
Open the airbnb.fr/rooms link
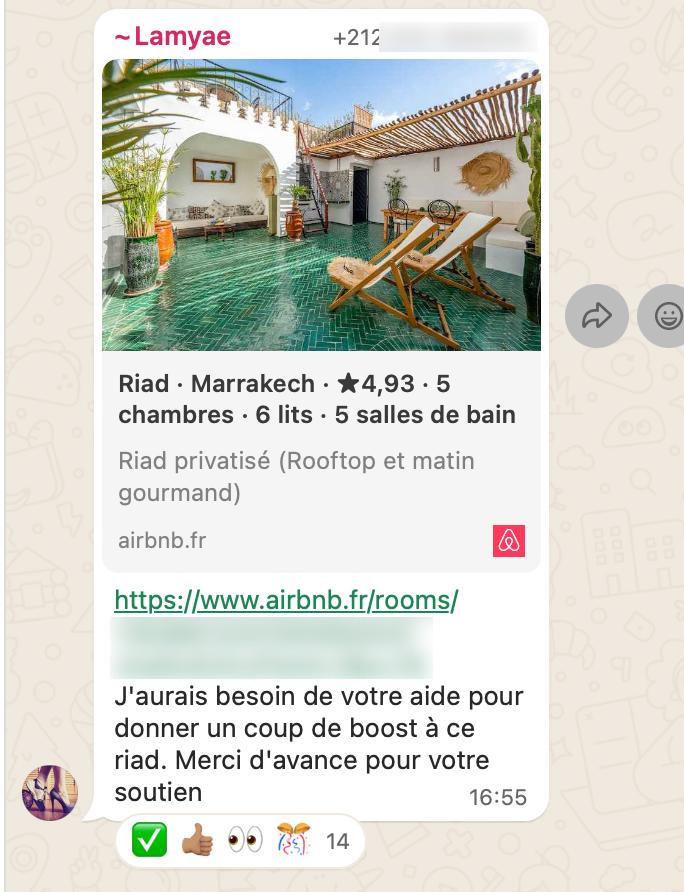coord(286,600)
